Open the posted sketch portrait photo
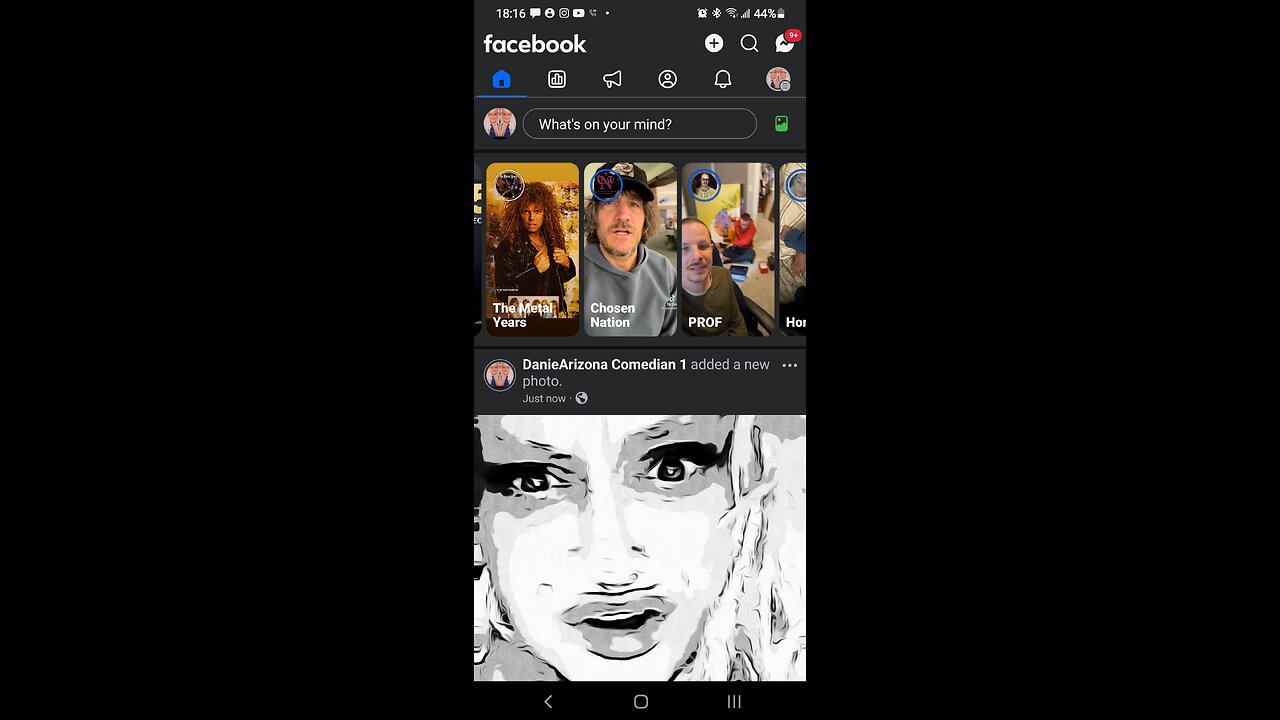 point(640,548)
